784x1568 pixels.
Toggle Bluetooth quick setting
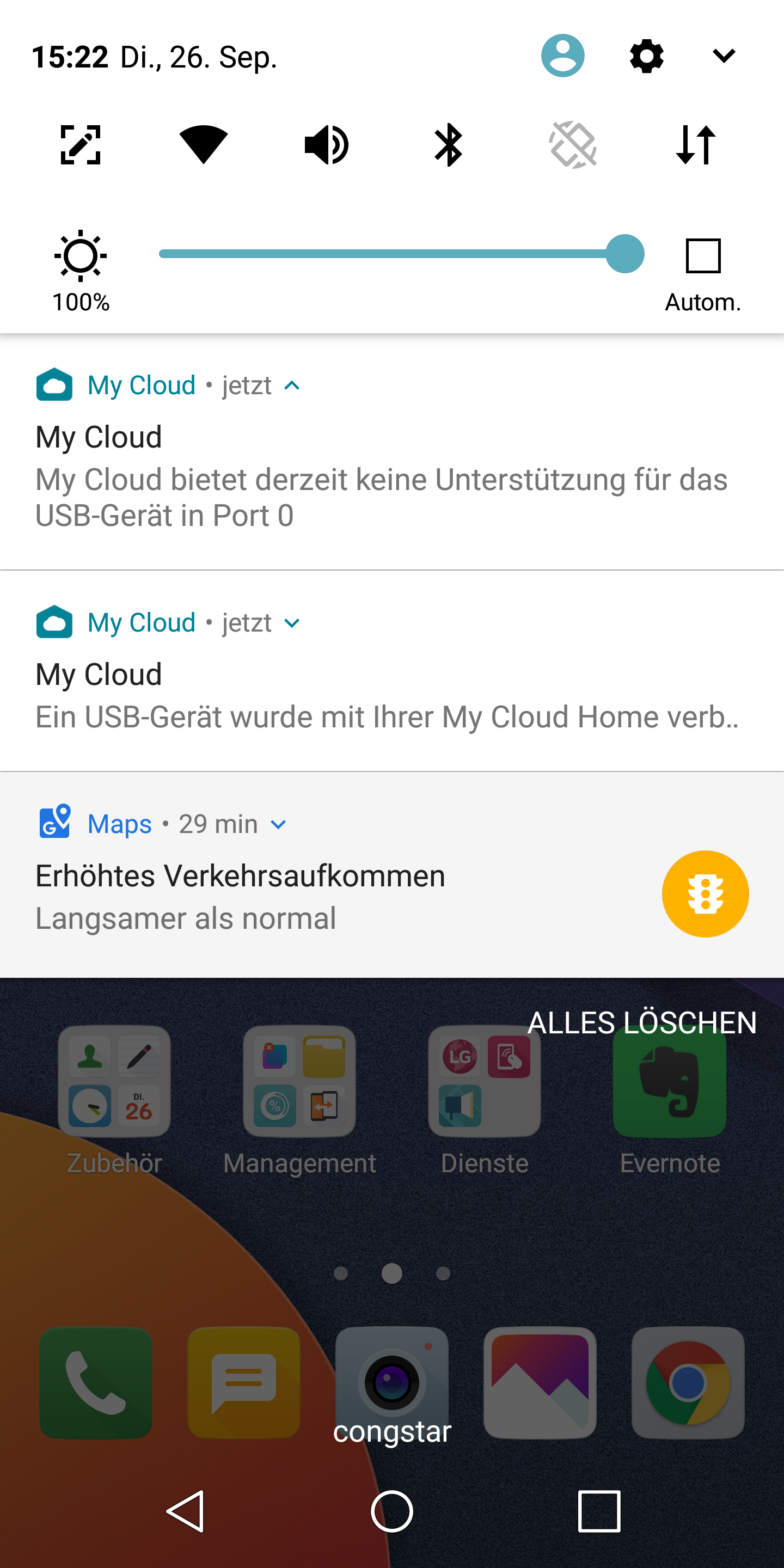pyautogui.click(x=449, y=145)
